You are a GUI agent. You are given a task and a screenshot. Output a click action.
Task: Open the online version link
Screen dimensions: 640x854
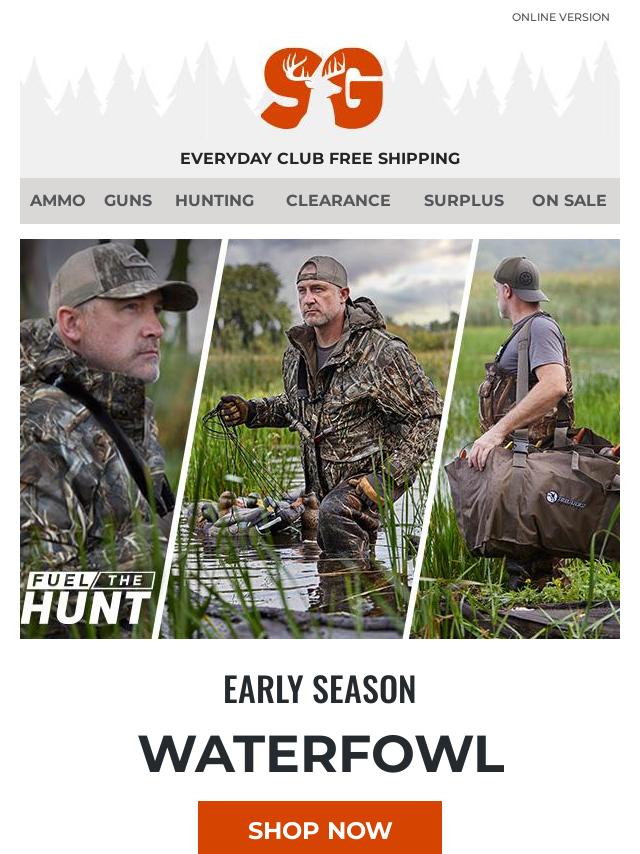(x=560, y=17)
